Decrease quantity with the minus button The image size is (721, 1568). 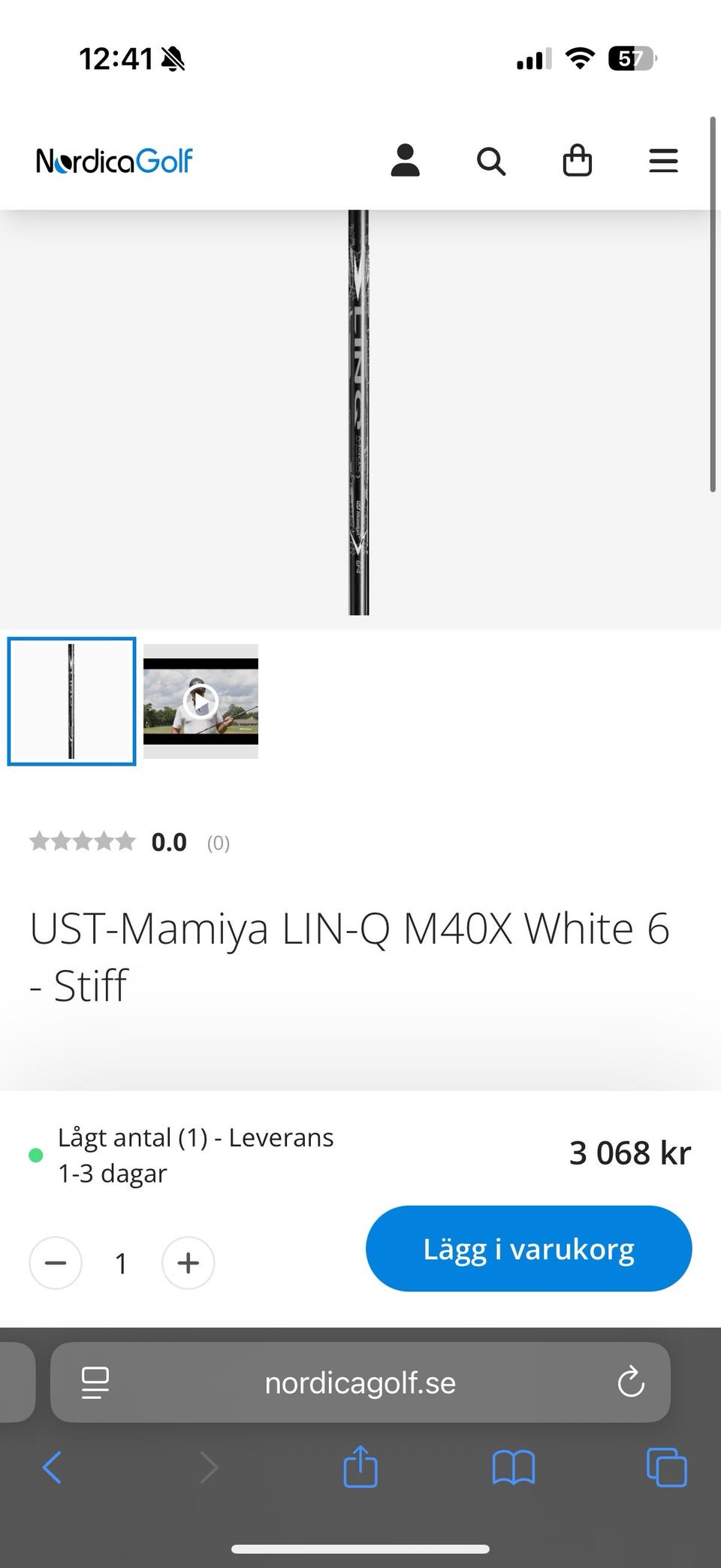point(56,1263)
